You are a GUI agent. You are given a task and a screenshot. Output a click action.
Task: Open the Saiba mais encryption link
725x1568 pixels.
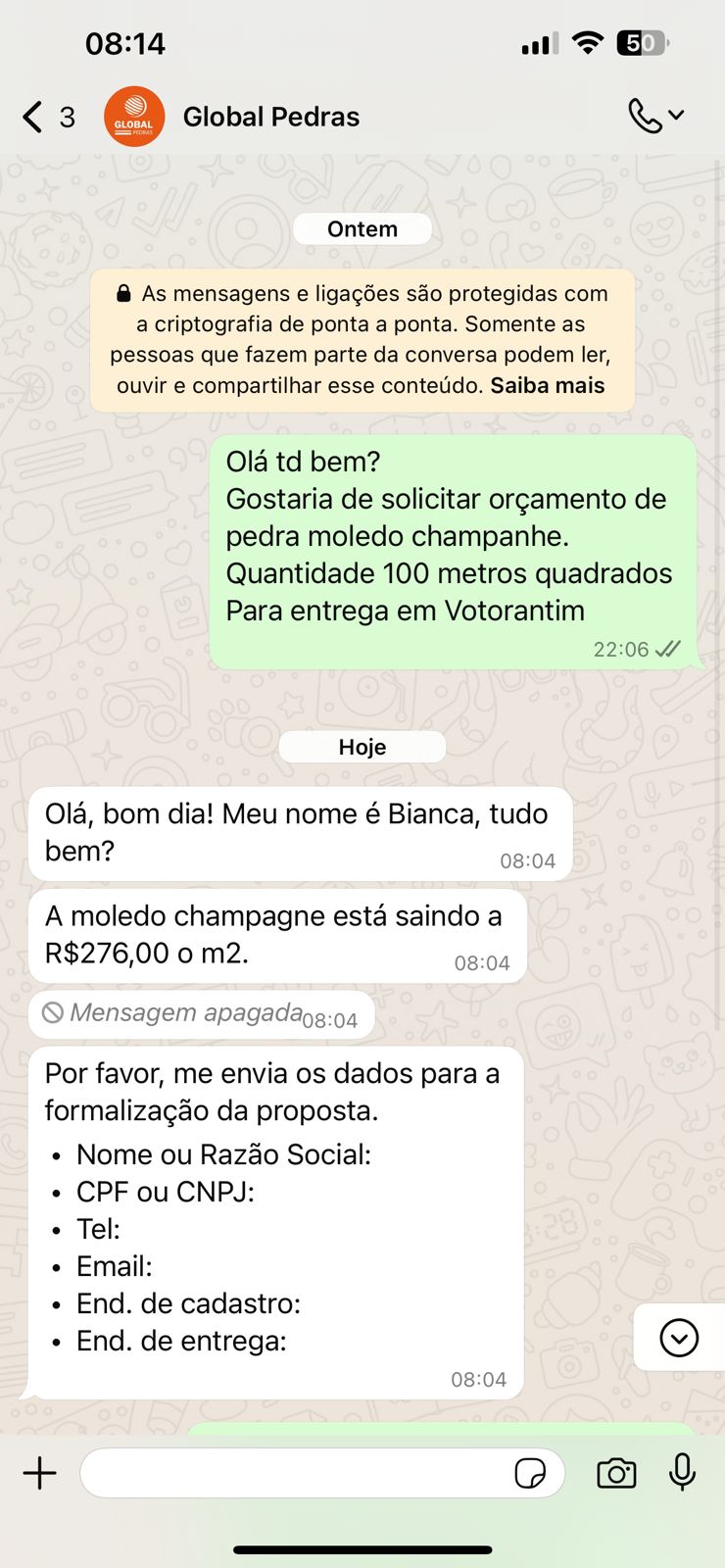pyautogui.click(x=547, y=385)
